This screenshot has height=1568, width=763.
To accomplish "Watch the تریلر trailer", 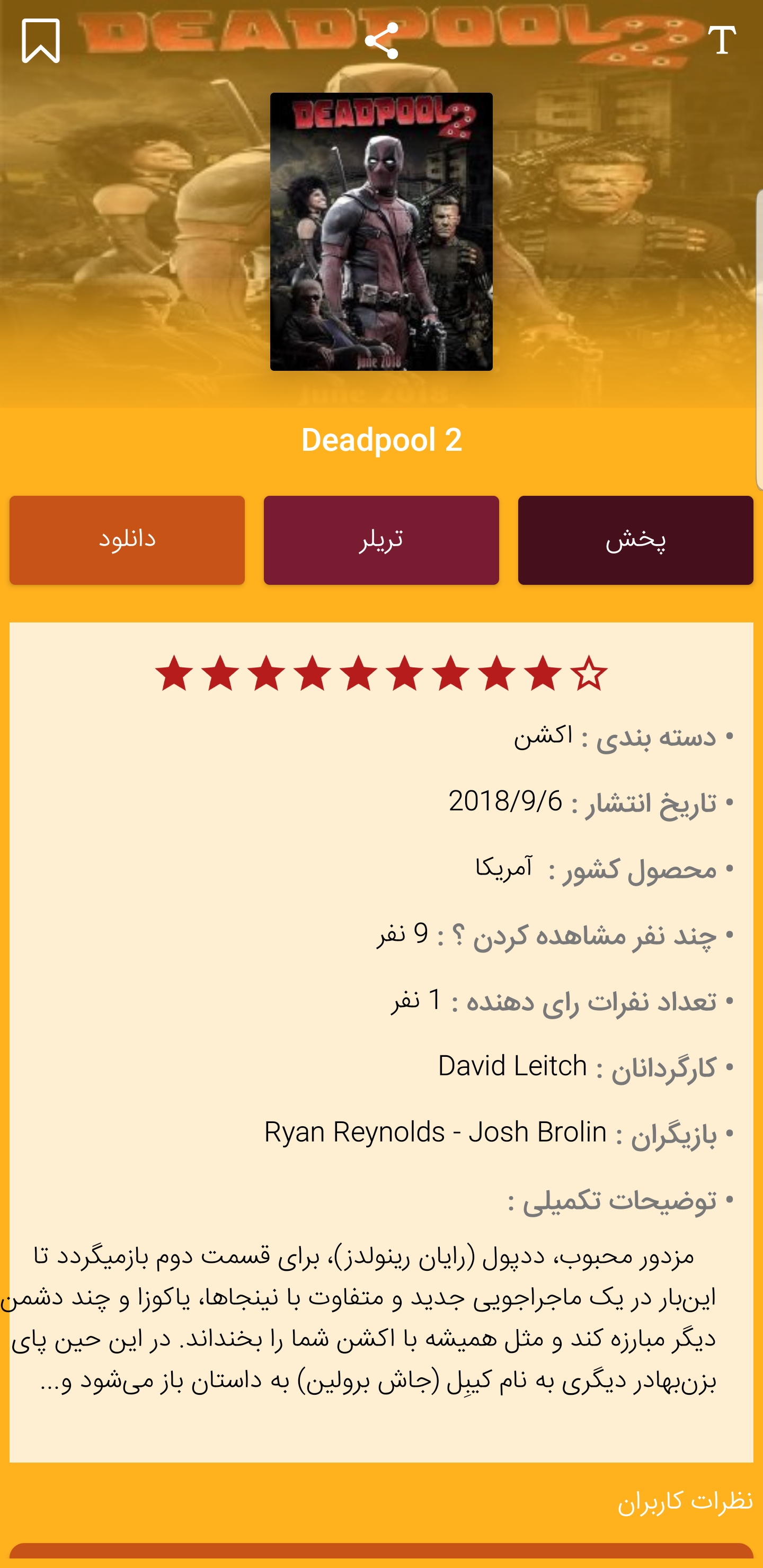I will pos(381,540).
